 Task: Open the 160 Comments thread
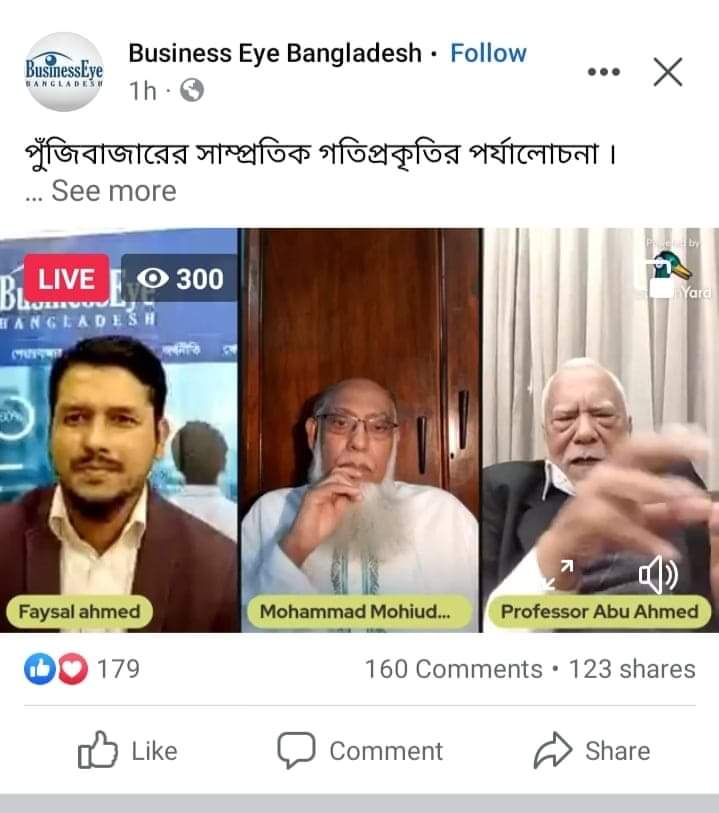tap(452, 669)
